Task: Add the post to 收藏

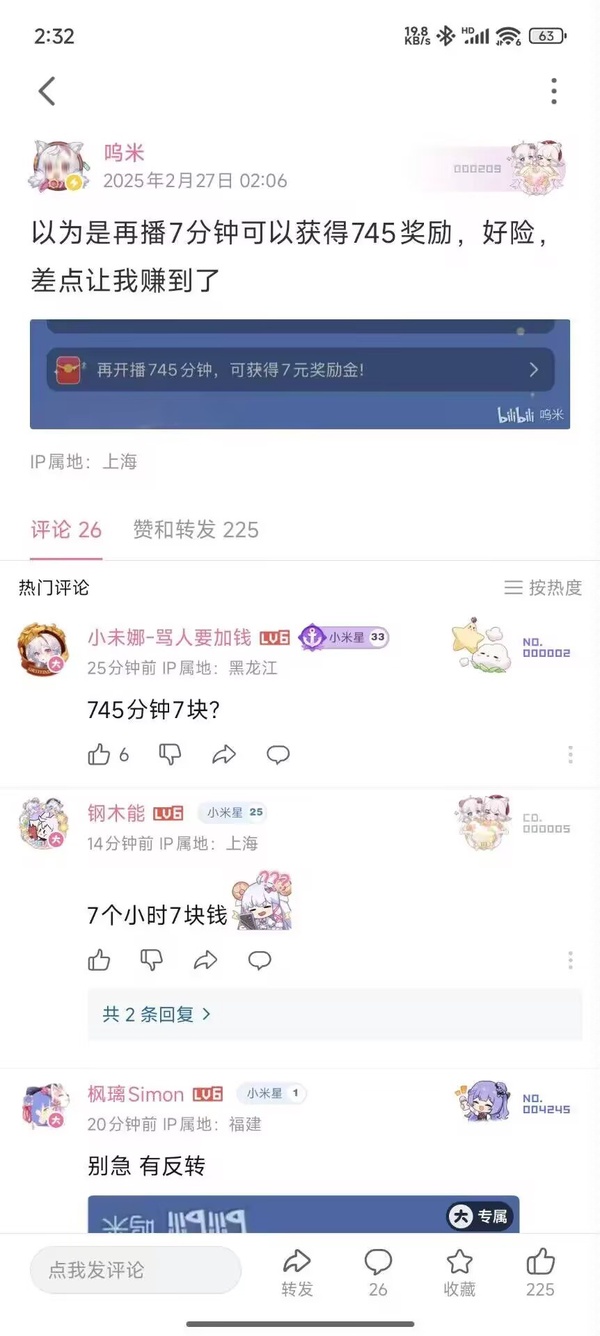Action: 459,1273
